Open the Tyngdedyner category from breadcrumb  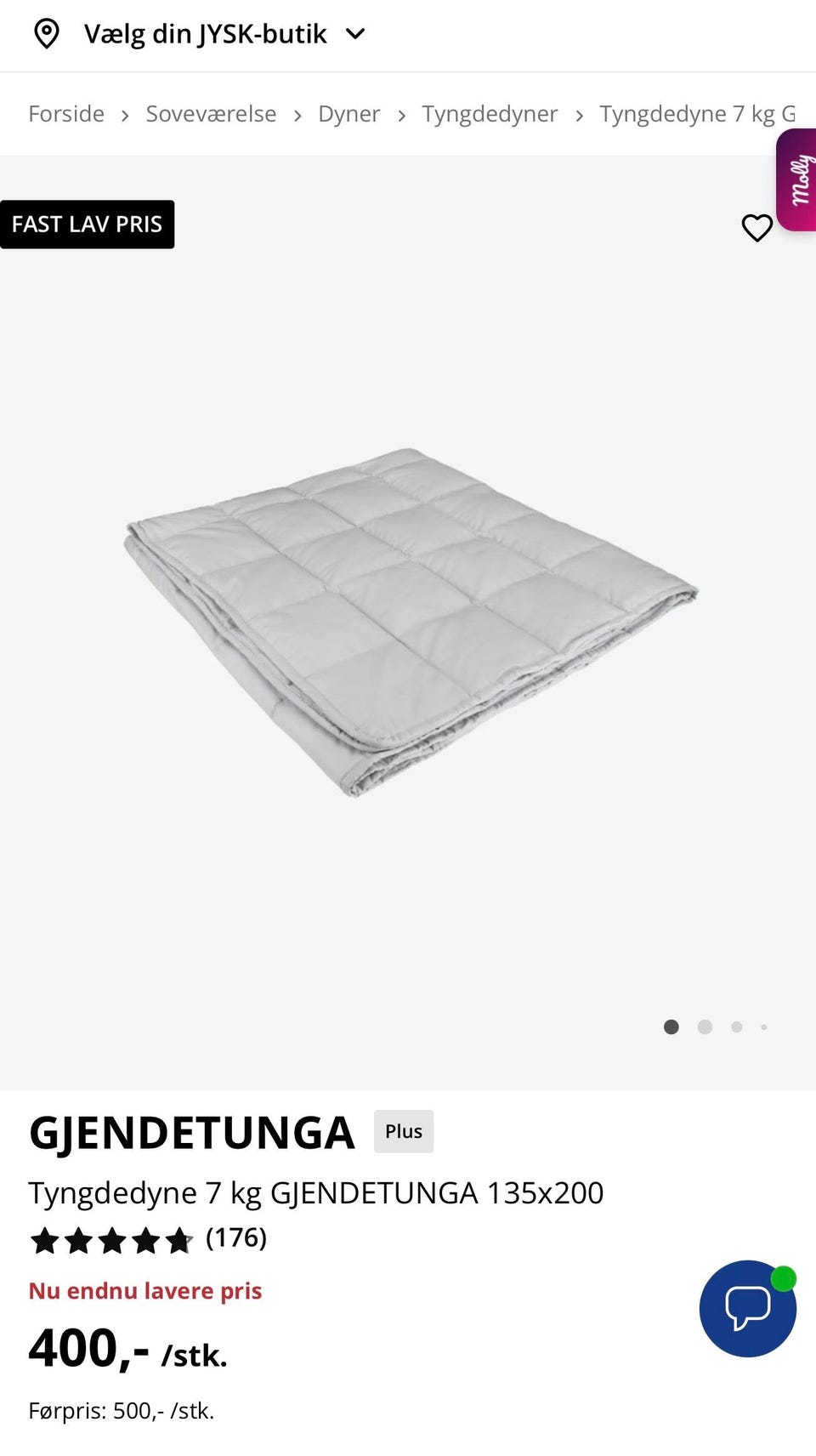tap(489, 114)
